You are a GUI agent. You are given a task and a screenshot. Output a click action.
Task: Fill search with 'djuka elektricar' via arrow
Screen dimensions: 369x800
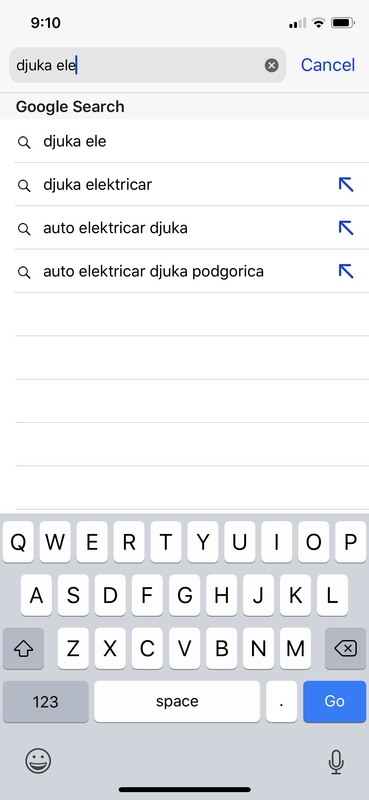(346, 185)
